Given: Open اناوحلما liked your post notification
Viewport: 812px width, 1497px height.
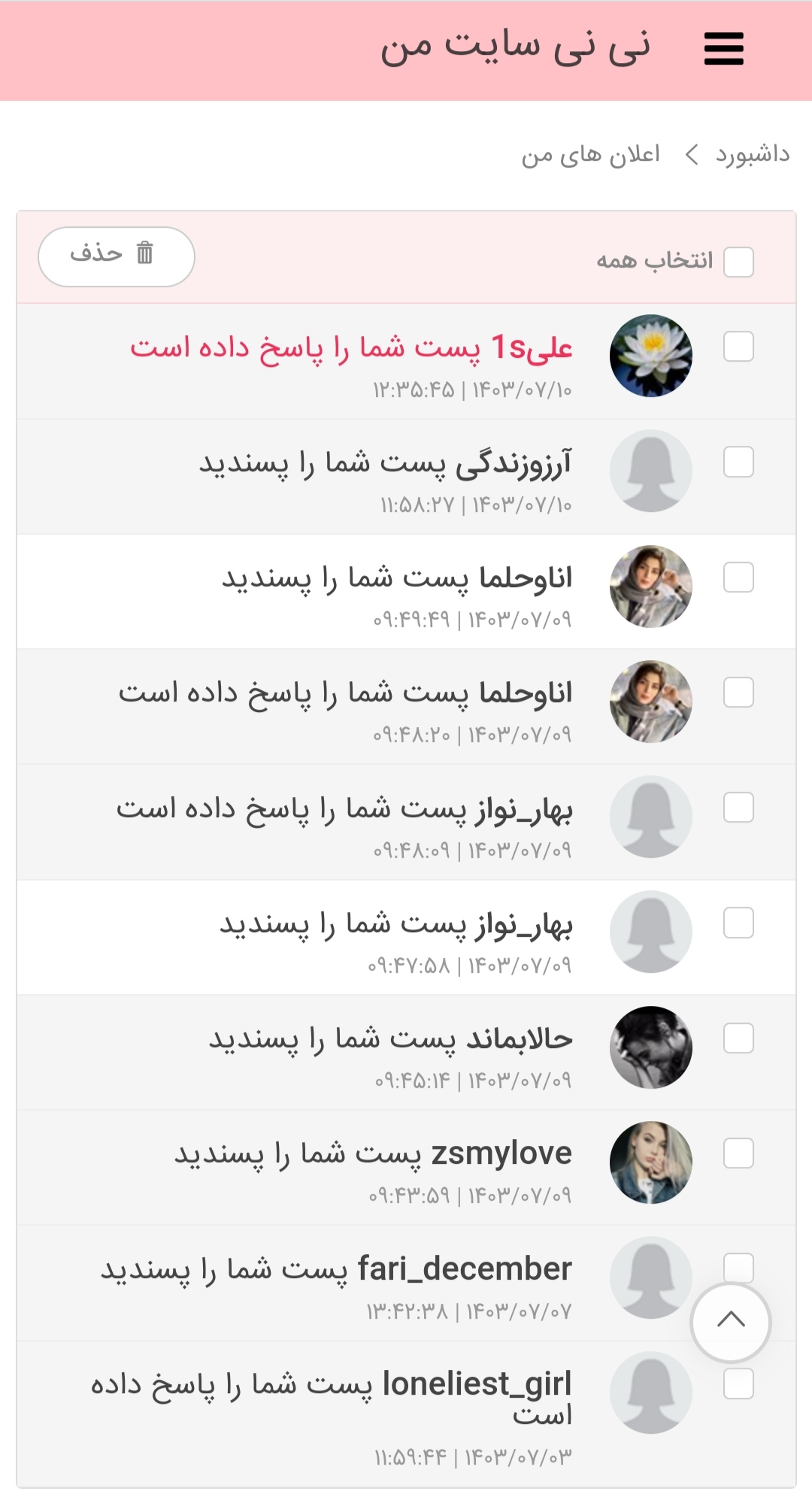Looking at the screenshot, I should [x=396, y=579].
